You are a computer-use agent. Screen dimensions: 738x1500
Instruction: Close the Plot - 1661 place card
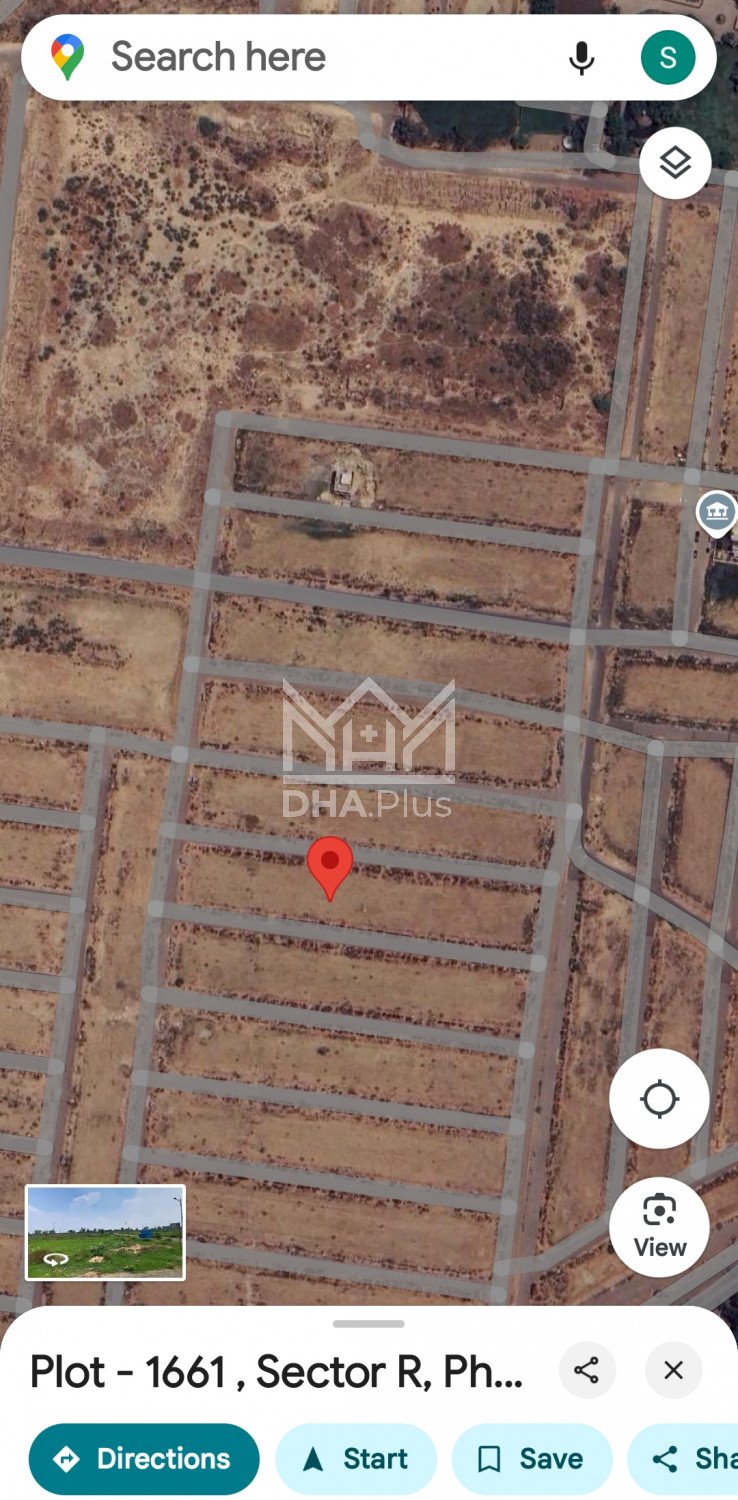coord(673,1370)
